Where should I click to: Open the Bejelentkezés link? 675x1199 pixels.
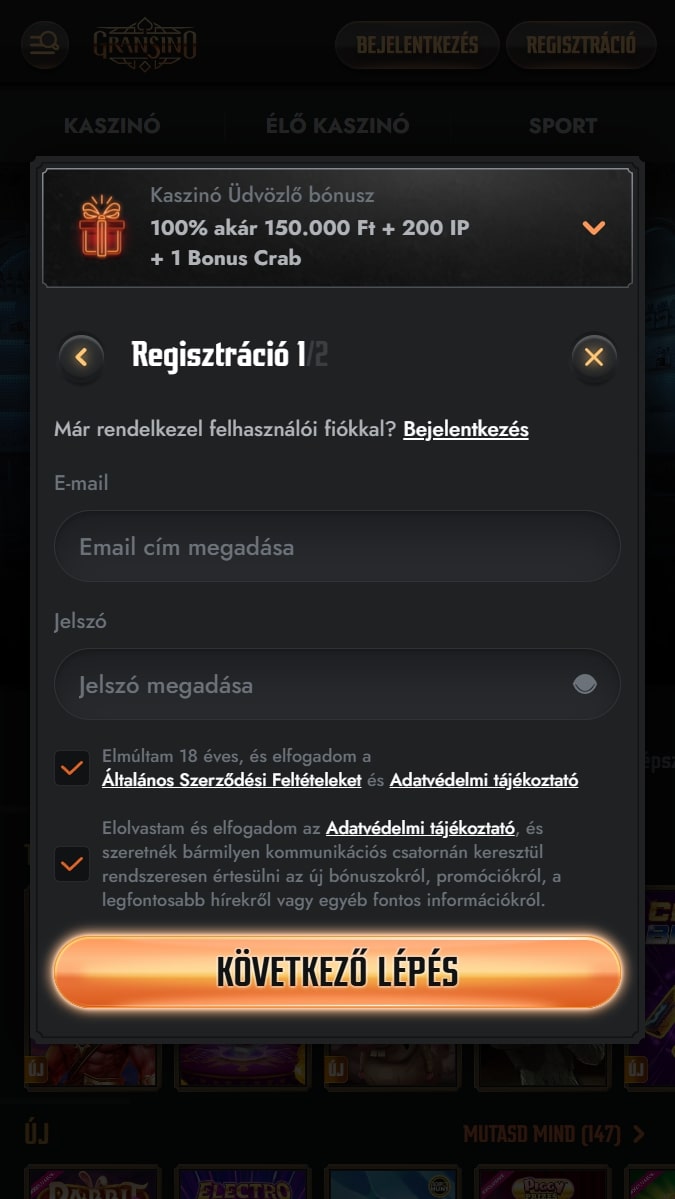(x=465, y=429)
